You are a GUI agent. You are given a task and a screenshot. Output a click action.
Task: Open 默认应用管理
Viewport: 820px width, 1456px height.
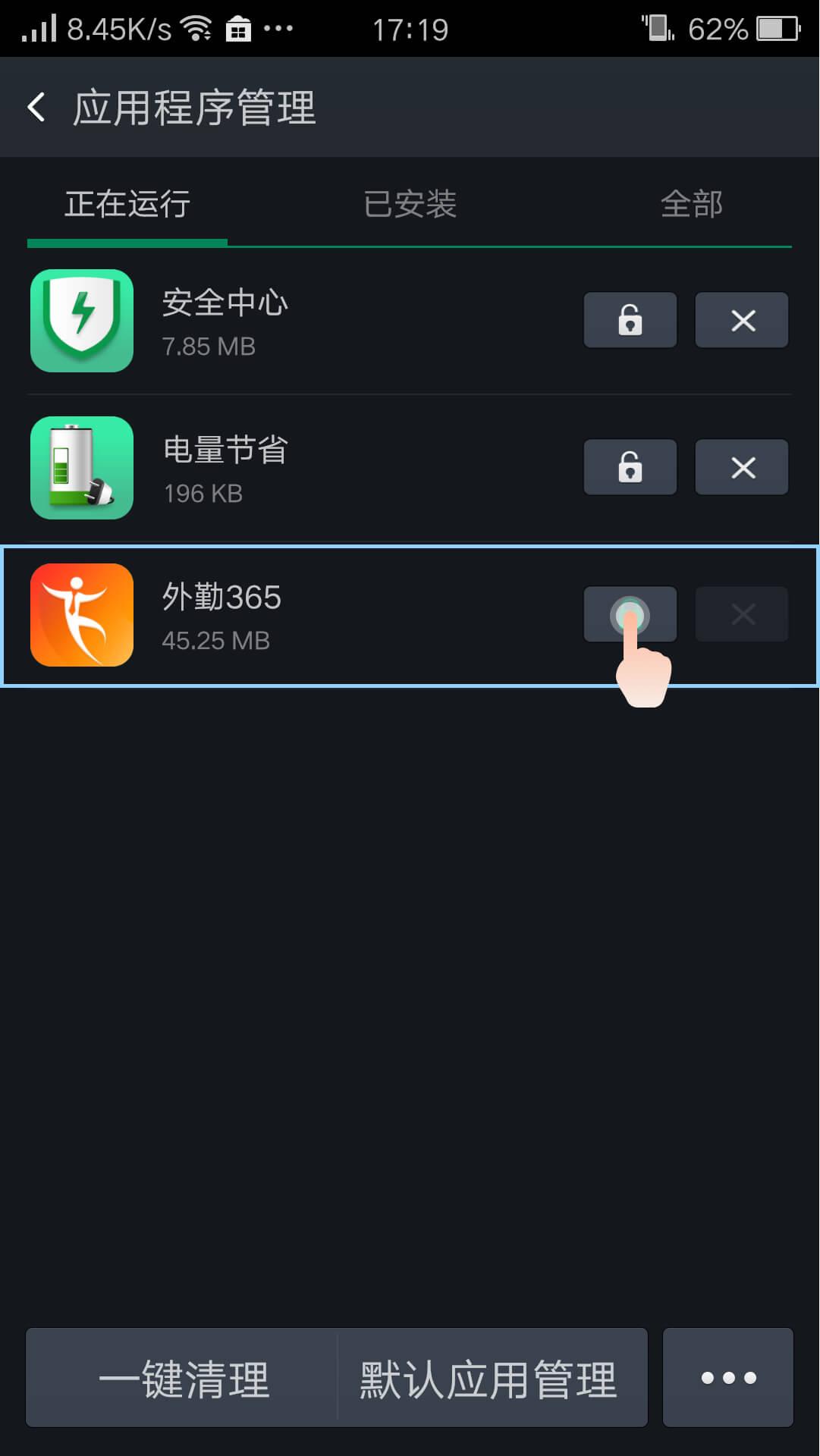489,1378
